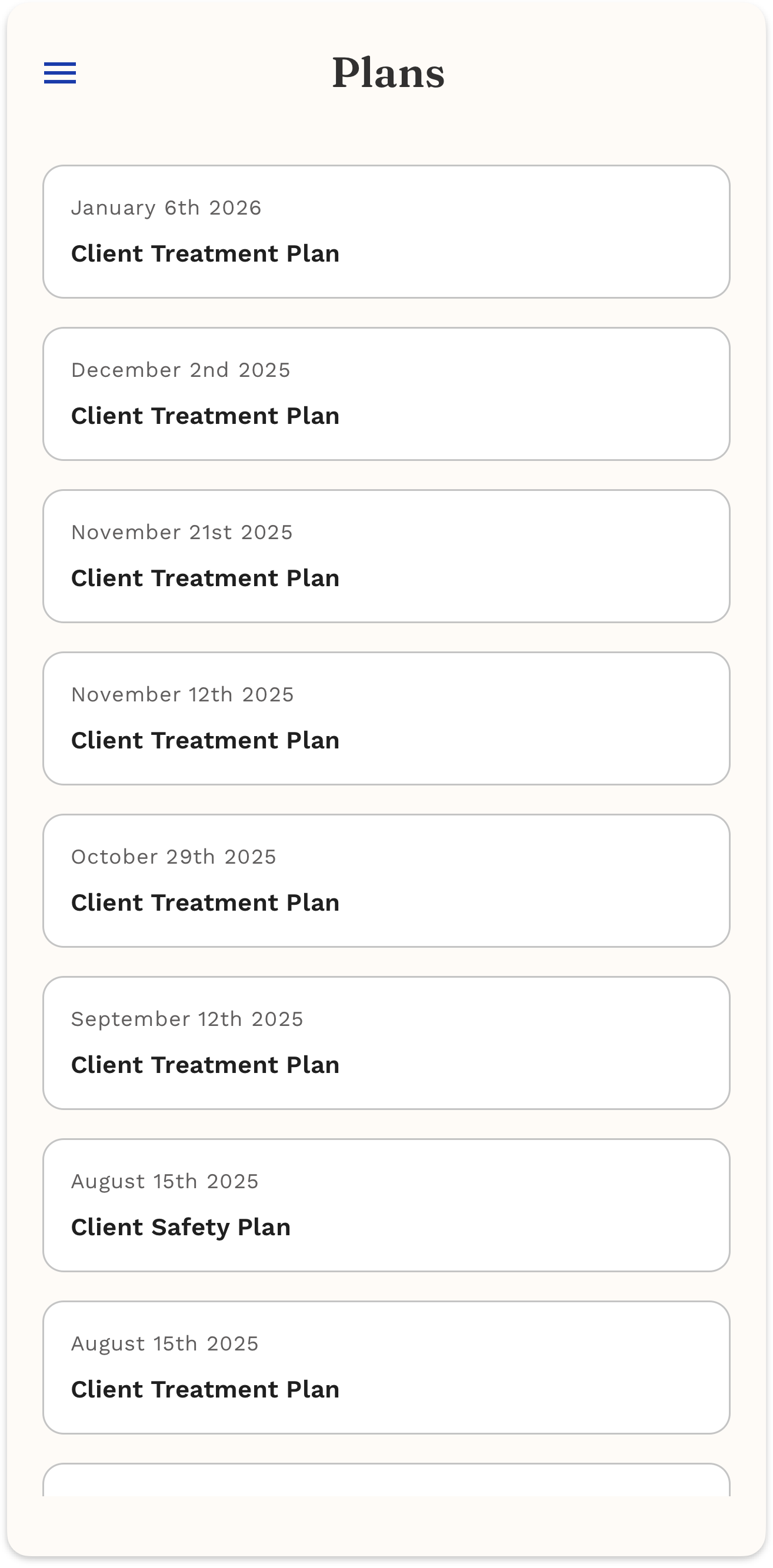Open the October 29th 2025 treatment plan
This screenshot has width=773, height=1568.
coord(386,880)
